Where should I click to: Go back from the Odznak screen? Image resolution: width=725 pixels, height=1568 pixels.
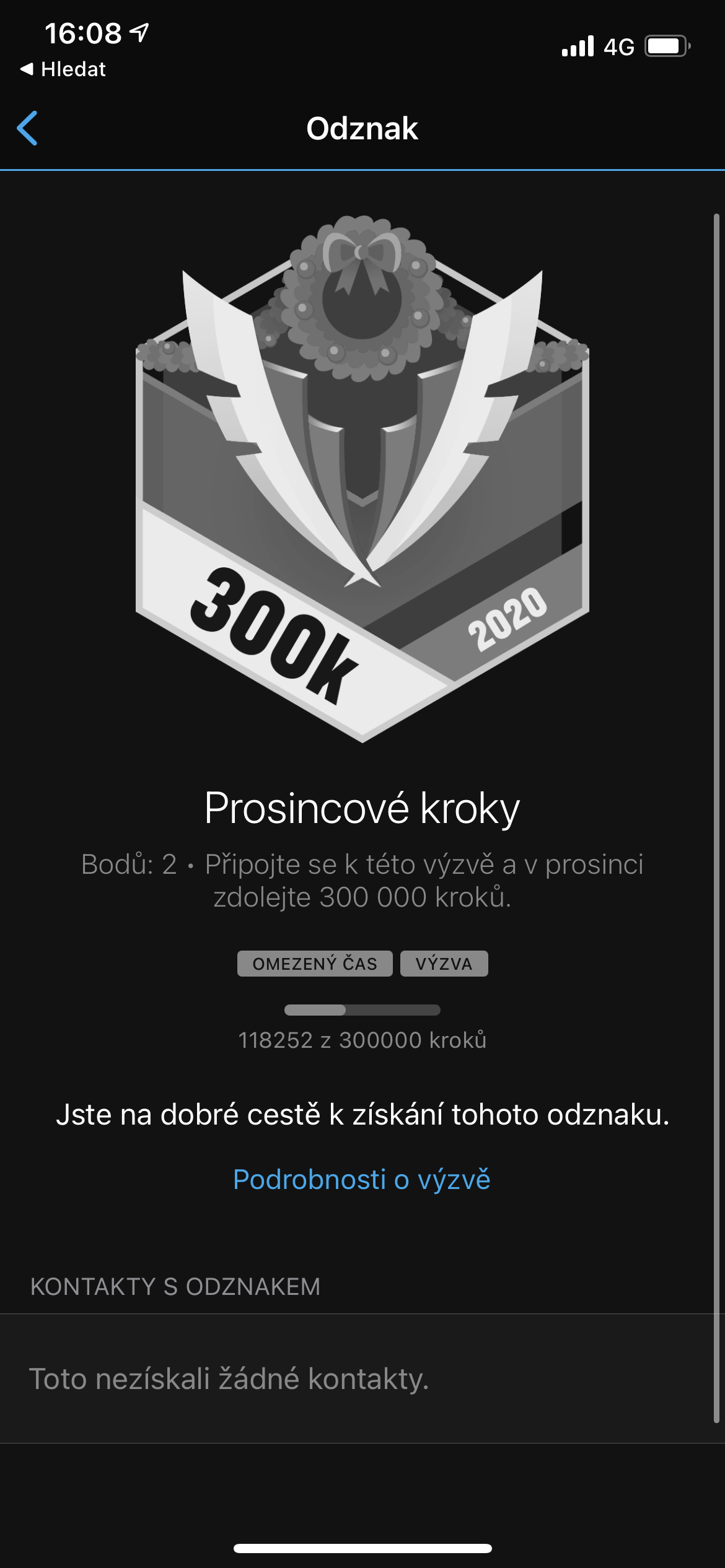click(x=28, y=128)
